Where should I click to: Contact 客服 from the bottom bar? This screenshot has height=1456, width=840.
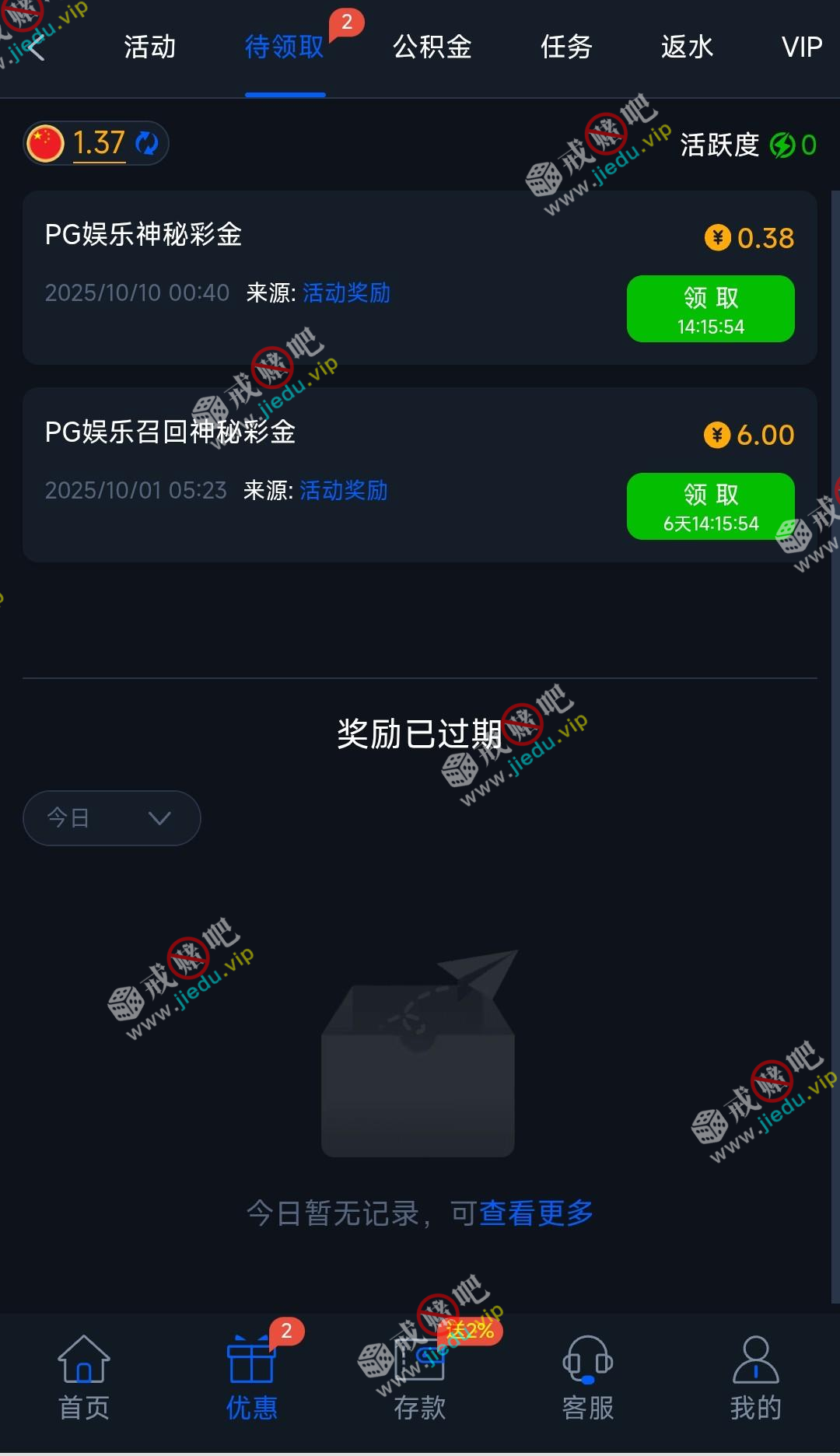(588, 1378)
